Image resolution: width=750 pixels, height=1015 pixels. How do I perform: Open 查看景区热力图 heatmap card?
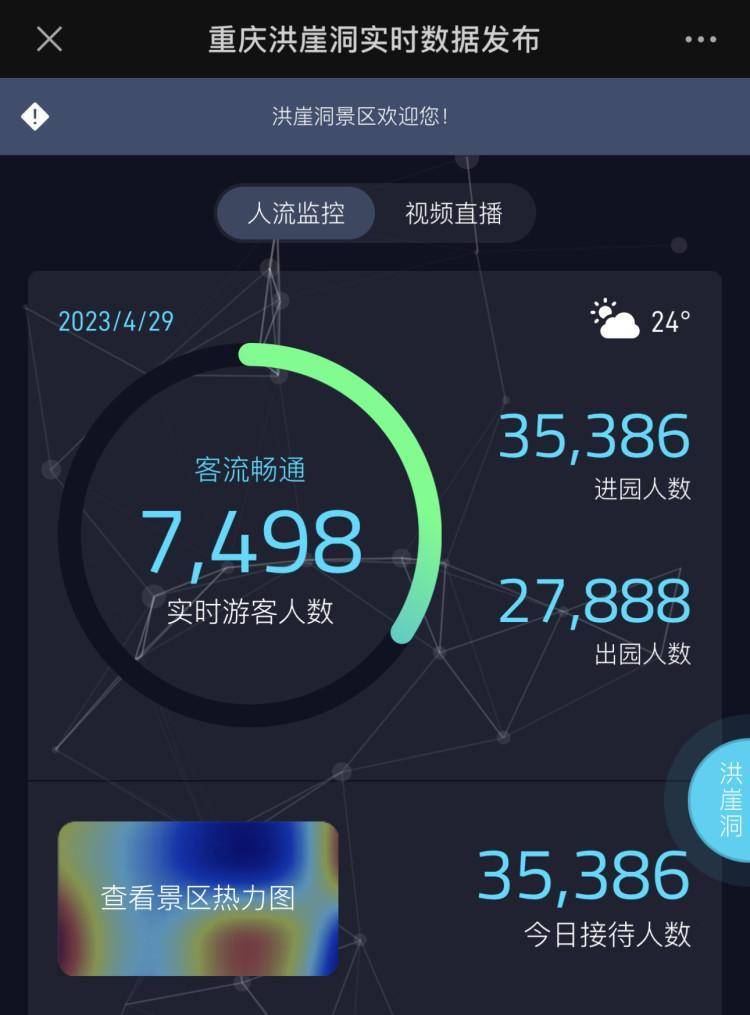[x=198, y=898]
